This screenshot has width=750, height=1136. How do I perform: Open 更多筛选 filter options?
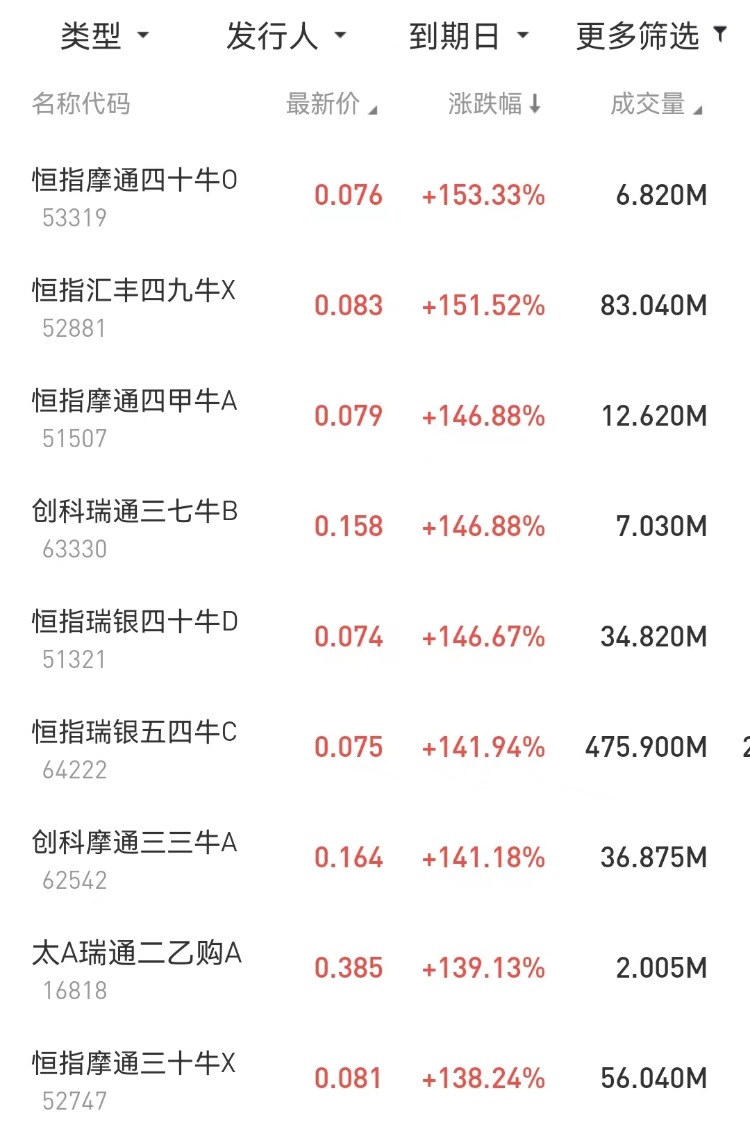pos(650,37)
